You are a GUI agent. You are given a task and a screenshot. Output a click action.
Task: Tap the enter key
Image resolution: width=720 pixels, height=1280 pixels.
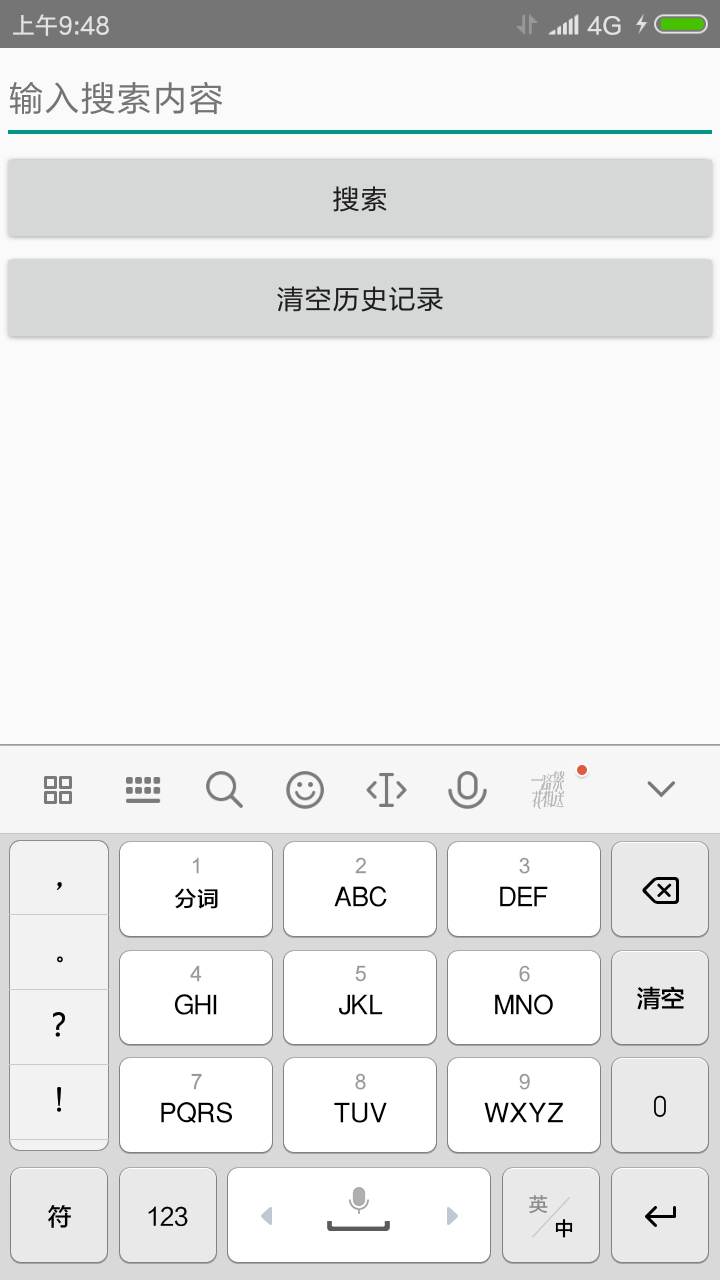pos(660,1215)
